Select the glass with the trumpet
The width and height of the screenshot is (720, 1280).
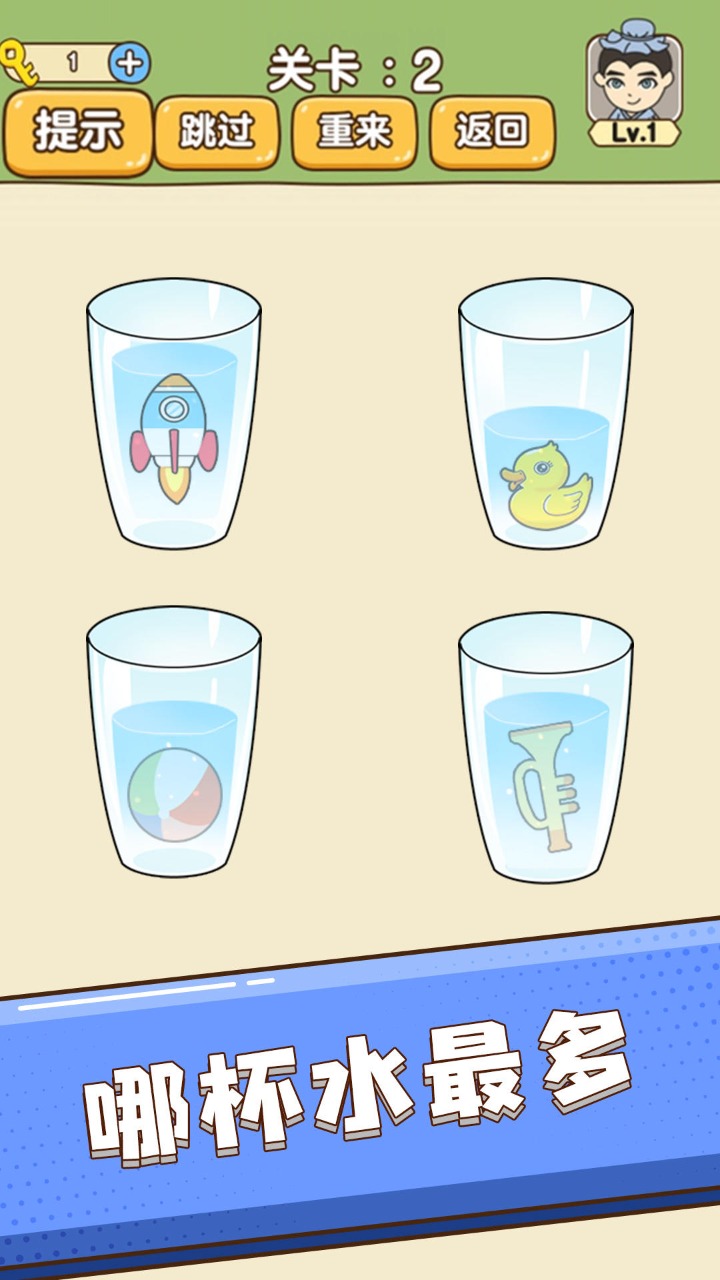pyautogui.click(x=546, y=750)
